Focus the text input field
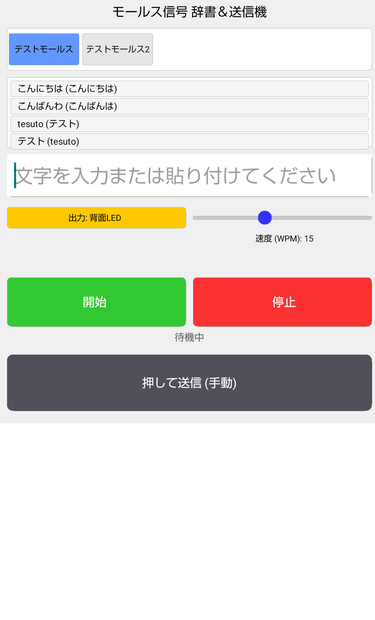The width and height of the screenshot is (375, 620). pos(189,176)
